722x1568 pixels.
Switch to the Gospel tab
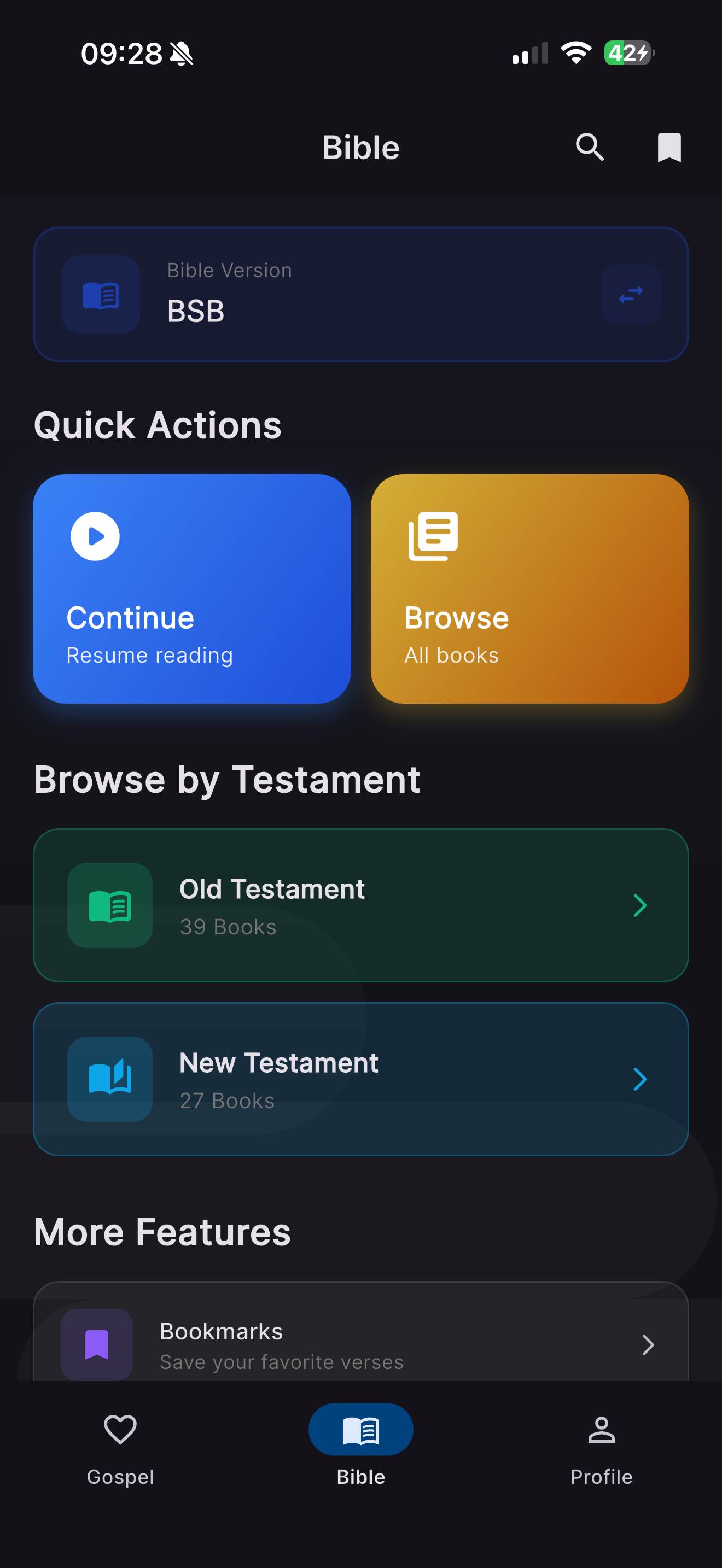(120, 1448)
